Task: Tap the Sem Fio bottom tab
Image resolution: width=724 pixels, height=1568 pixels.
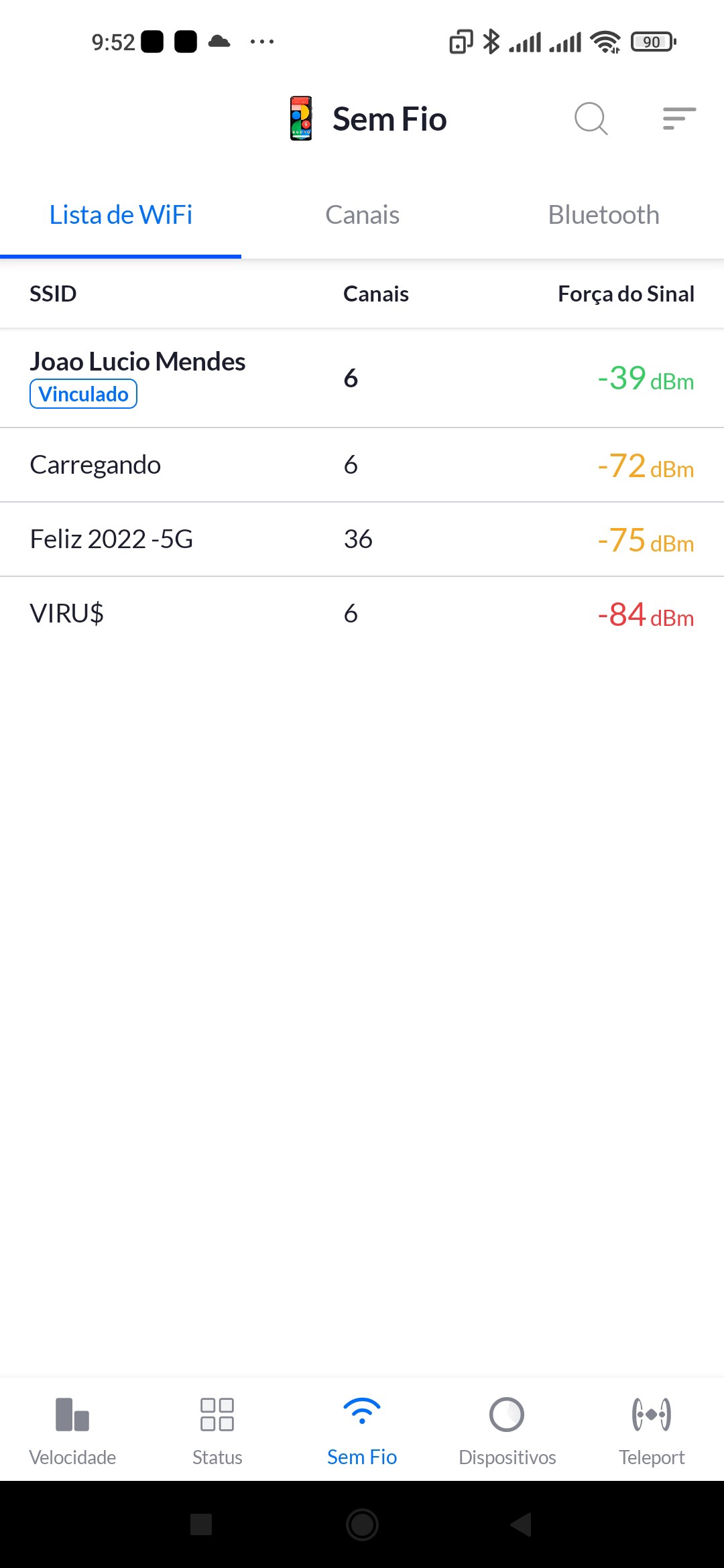Action: point(362,1429)
